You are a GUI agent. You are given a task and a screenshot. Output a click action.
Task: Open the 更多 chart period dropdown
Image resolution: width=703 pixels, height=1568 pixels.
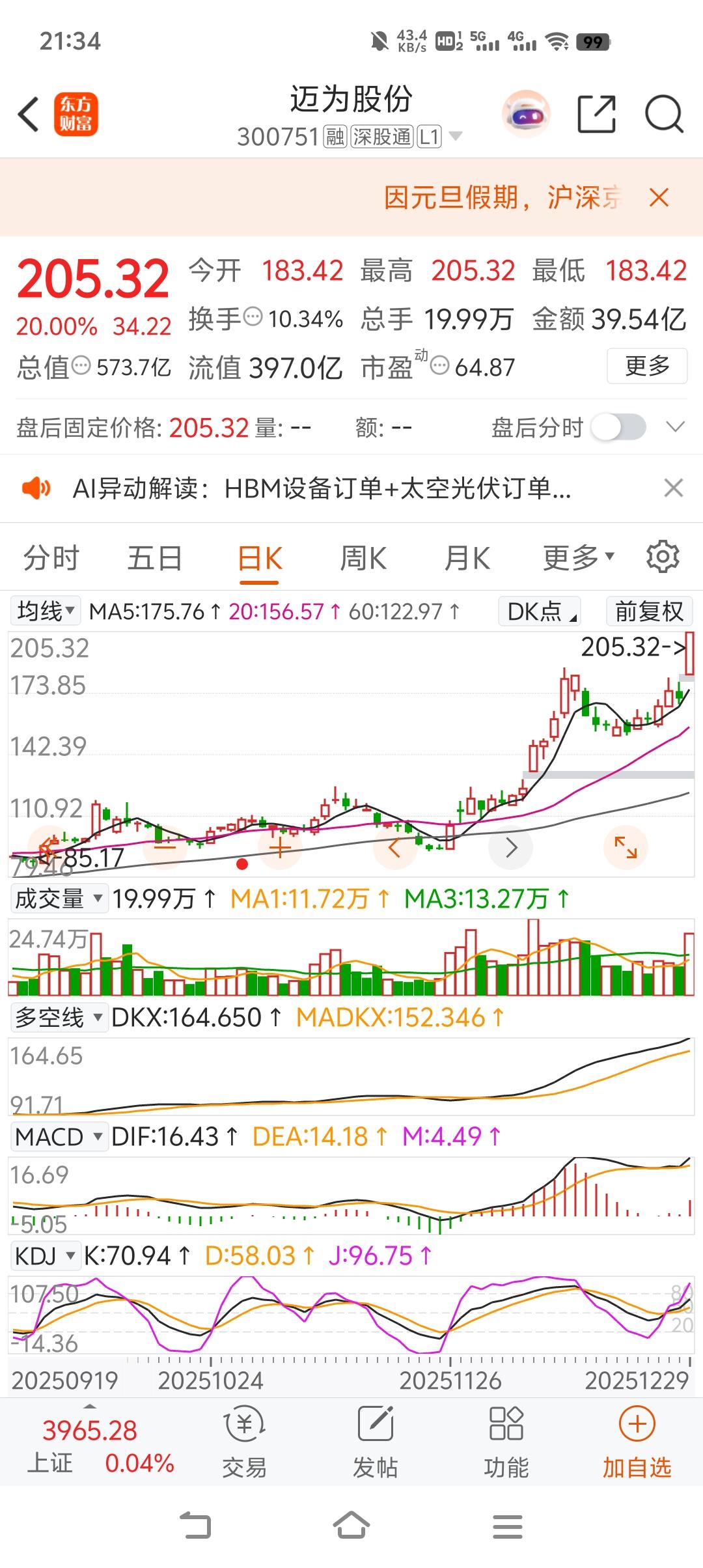point(578,557)
